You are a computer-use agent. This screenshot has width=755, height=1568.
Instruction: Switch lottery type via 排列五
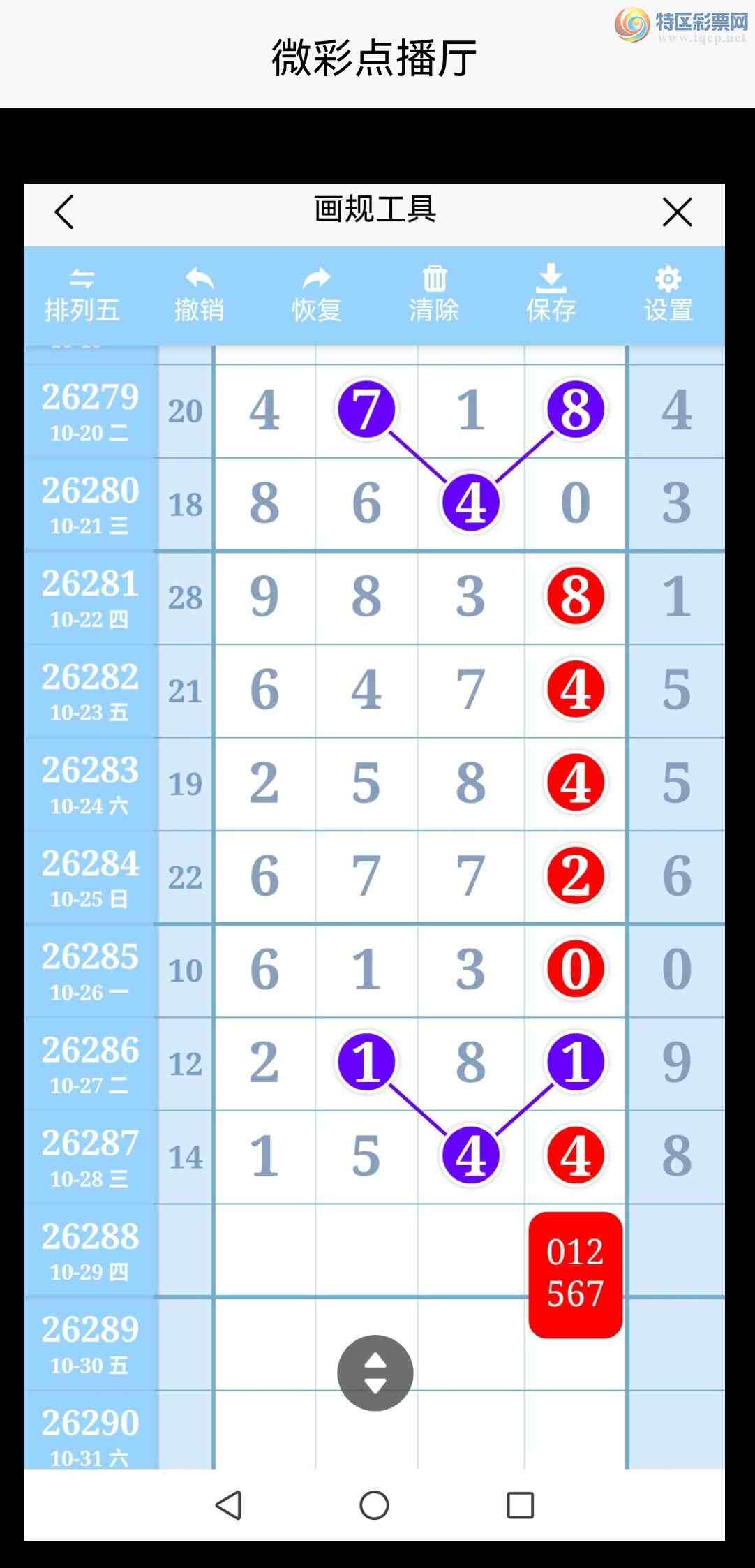(x=82, y=296)
